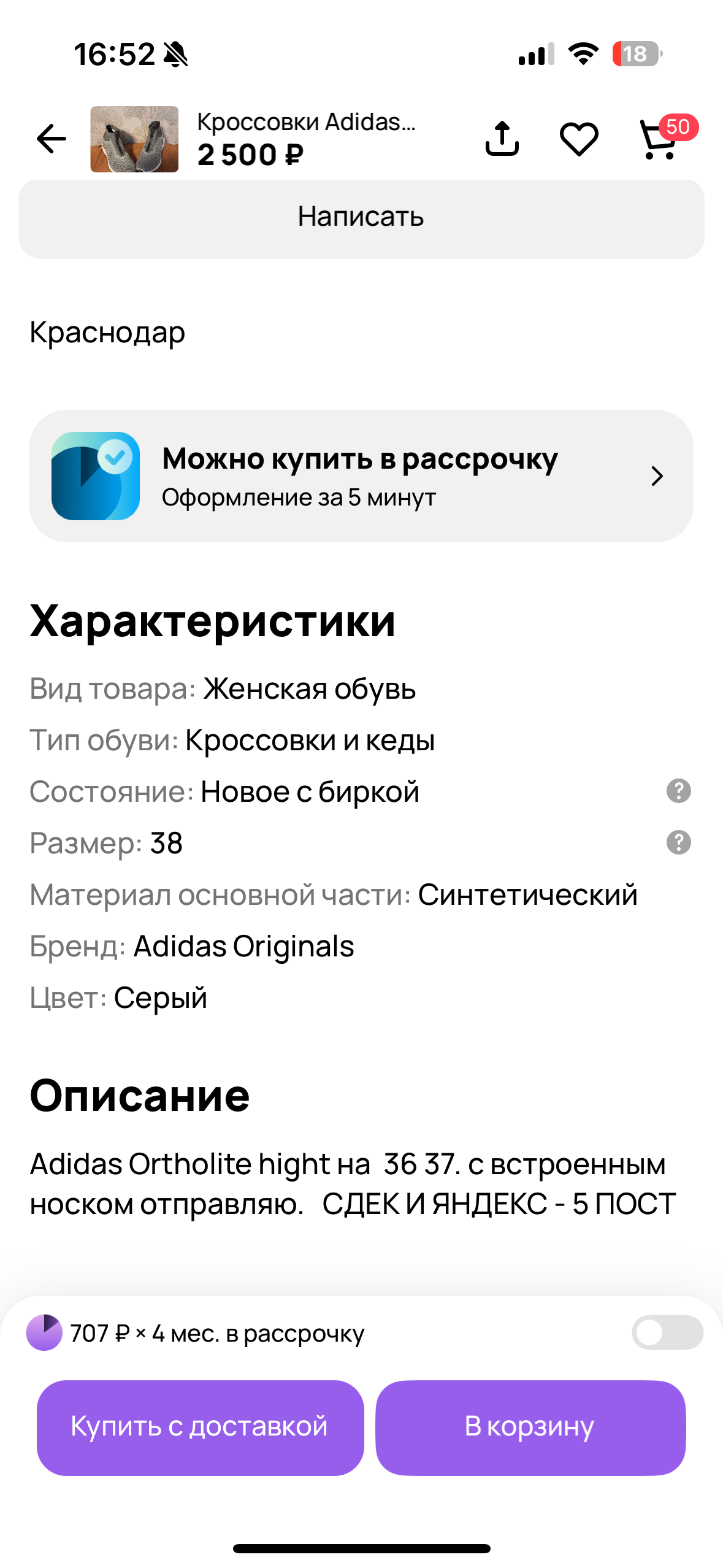Image resolution: width=723 pixels, height=1568 pixels.
Task: Open the sneakers thumbnail in header
Action: point(134,139)
